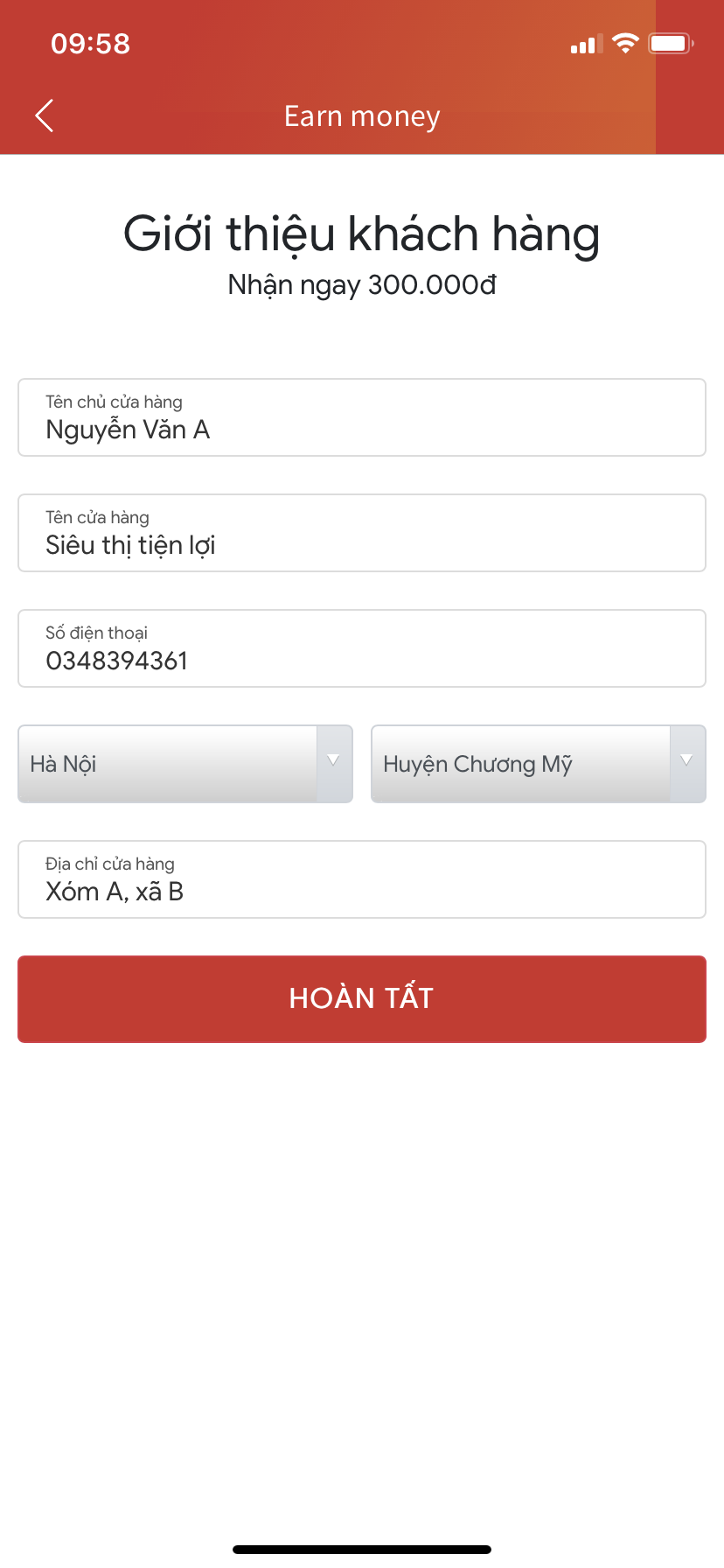Go back from Earn money screen
The image size is (724, 1568).
point(45,115)
